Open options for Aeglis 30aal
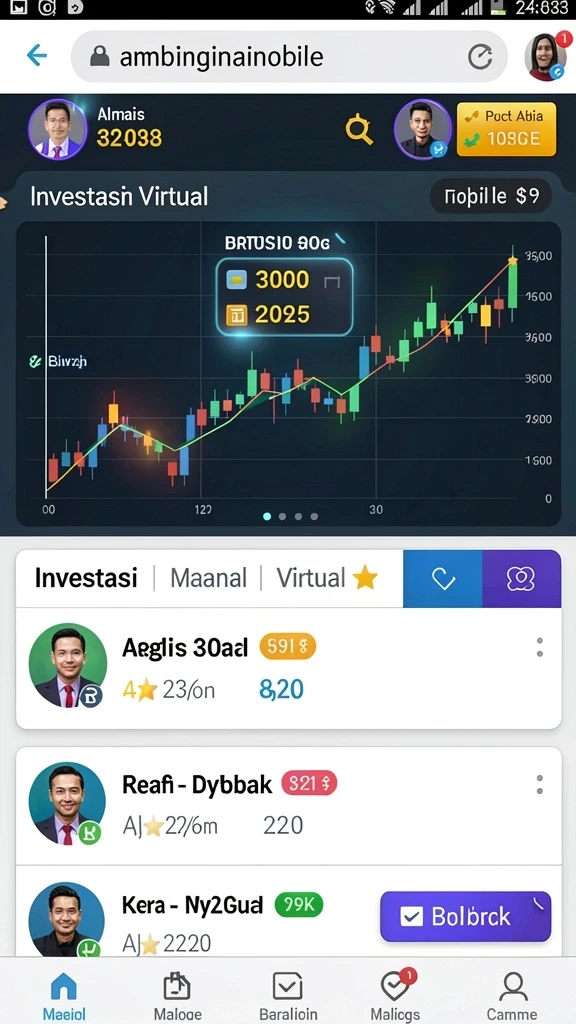Viewport: 576px width, 1024px height. point(539,647)
